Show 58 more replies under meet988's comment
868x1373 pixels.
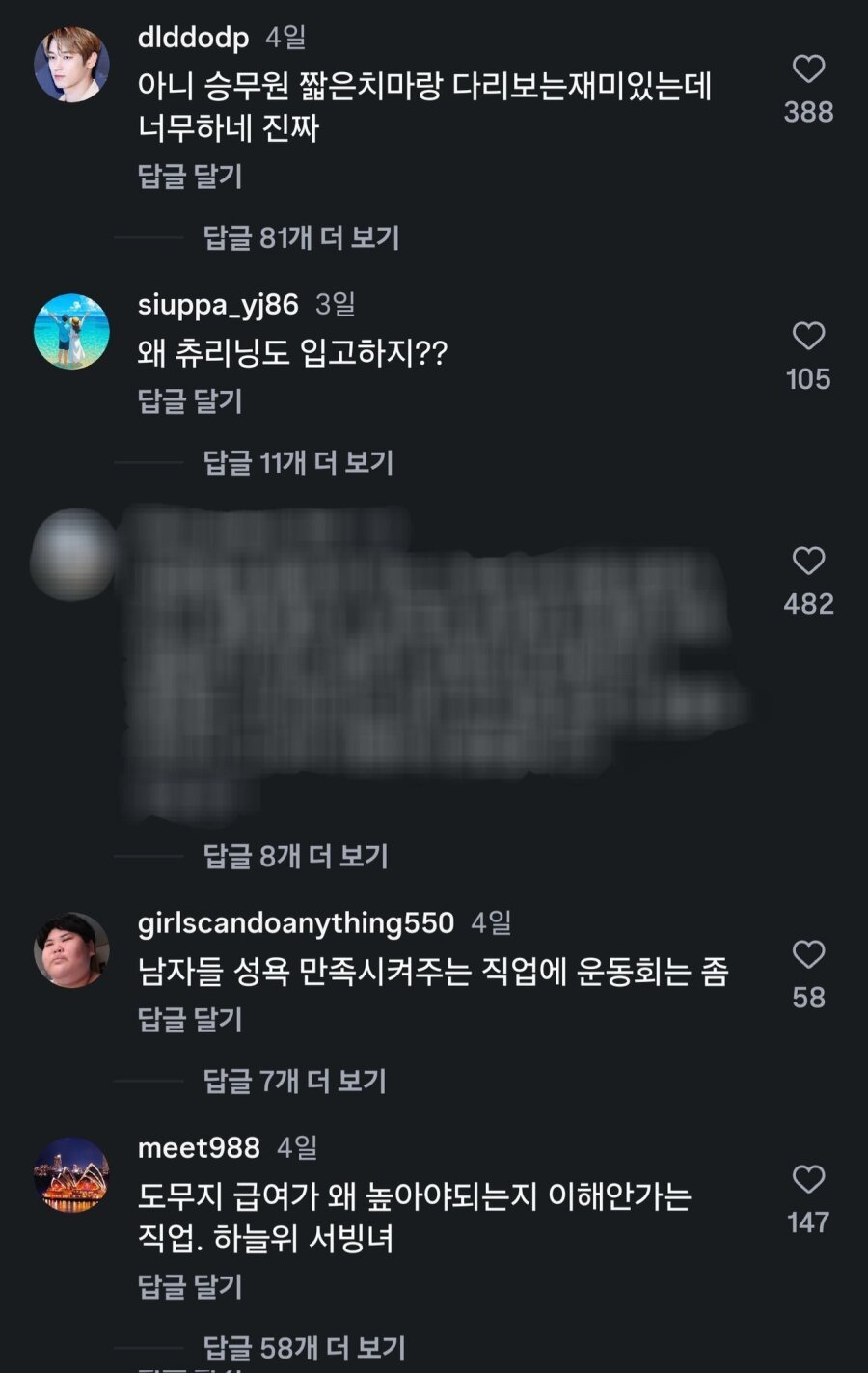[x=302, y=1345]
